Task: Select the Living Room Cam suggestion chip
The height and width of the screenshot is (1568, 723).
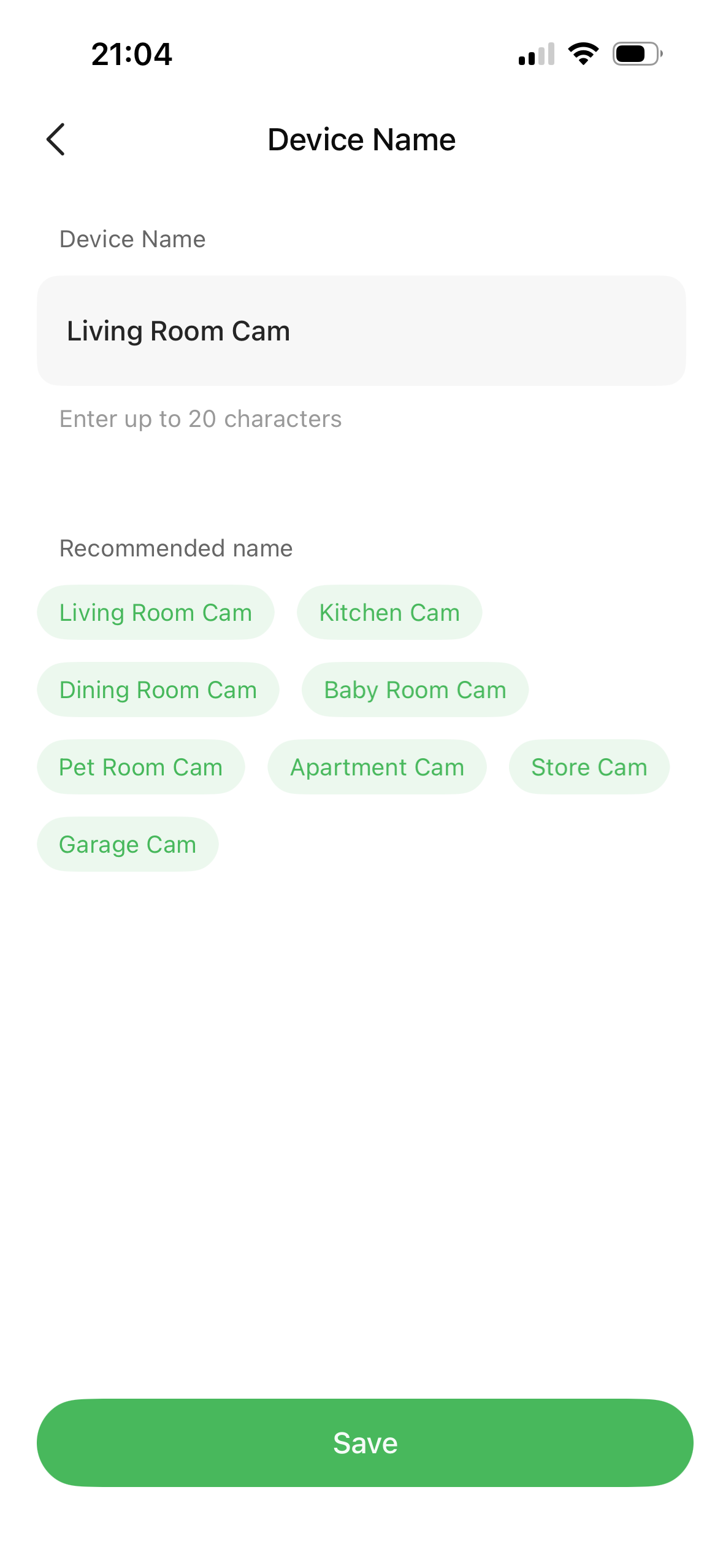Action: [x=156, y=613]
